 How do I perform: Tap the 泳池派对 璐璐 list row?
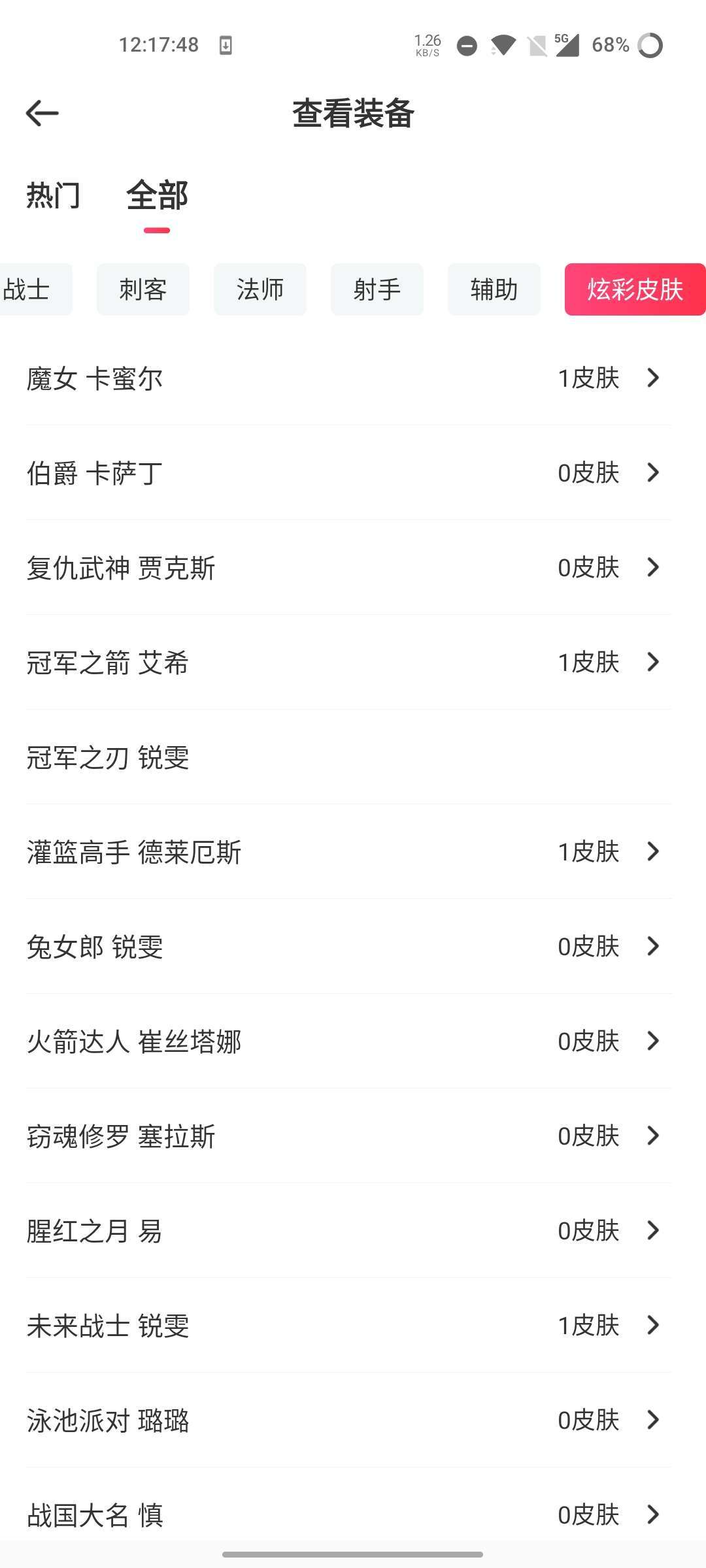[353, 1420]
